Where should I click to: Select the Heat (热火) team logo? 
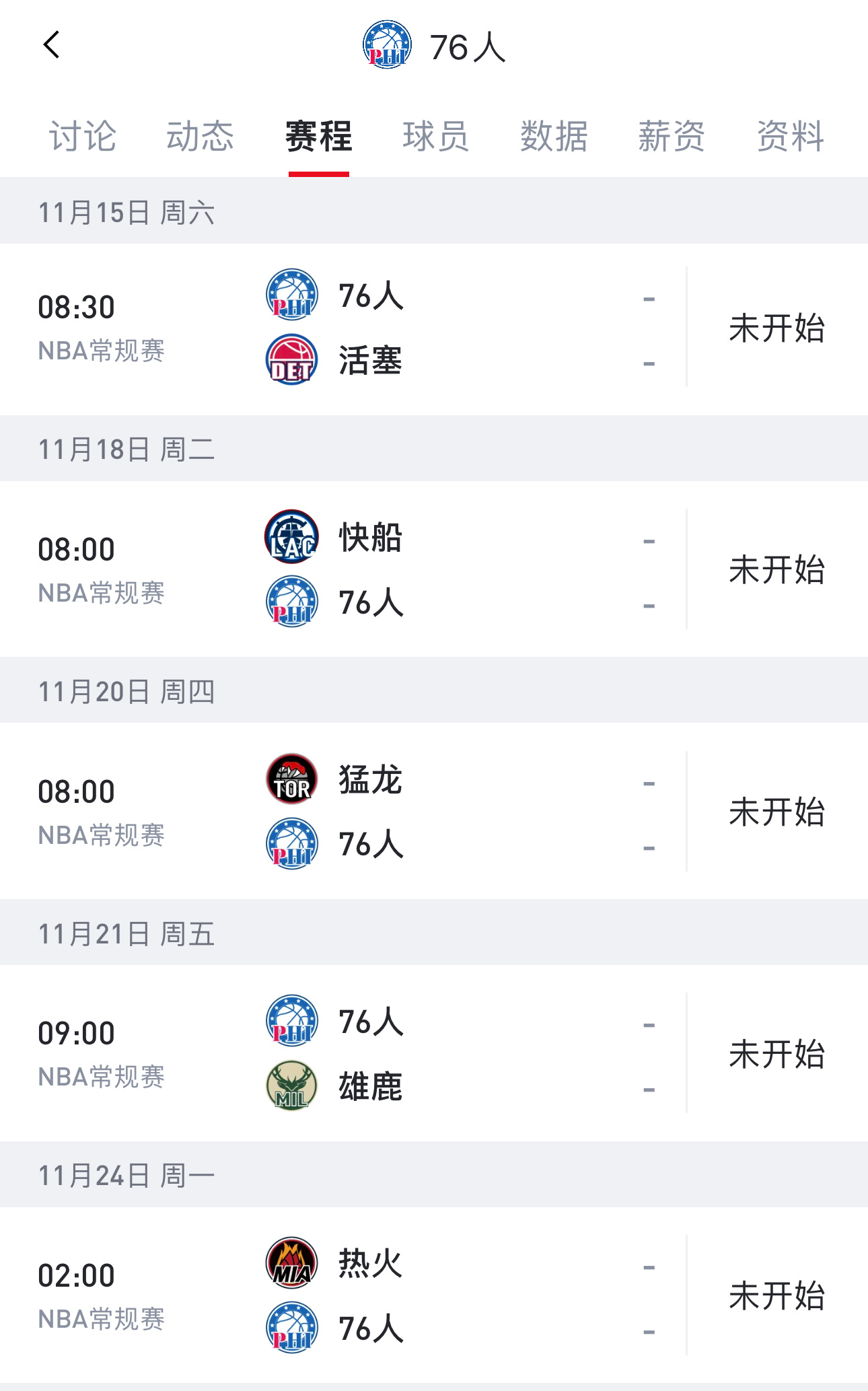(x=292, y=1265)
